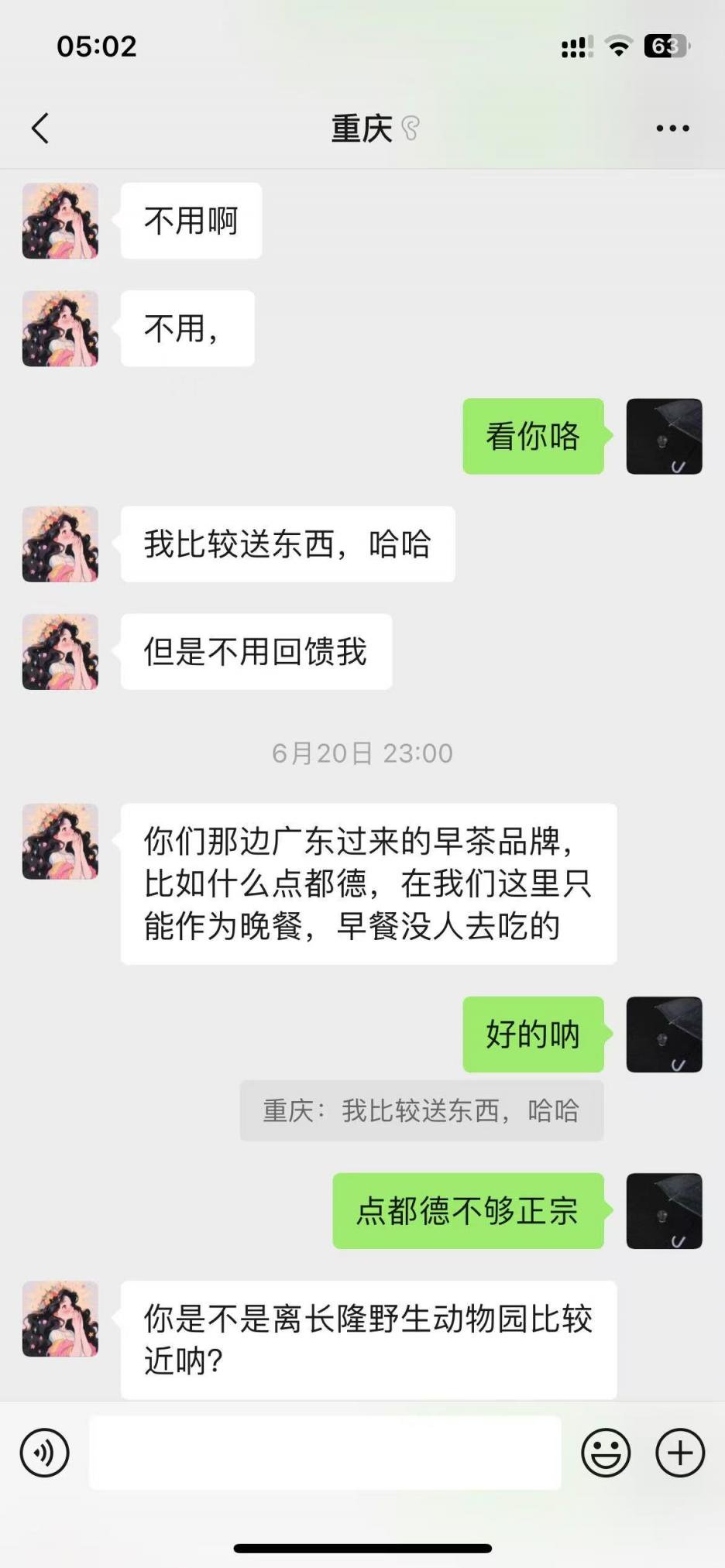The width and height of the screenshot is (725, 1568).
Task: Switch to voice message input
Action: [x=45, y=1453]
